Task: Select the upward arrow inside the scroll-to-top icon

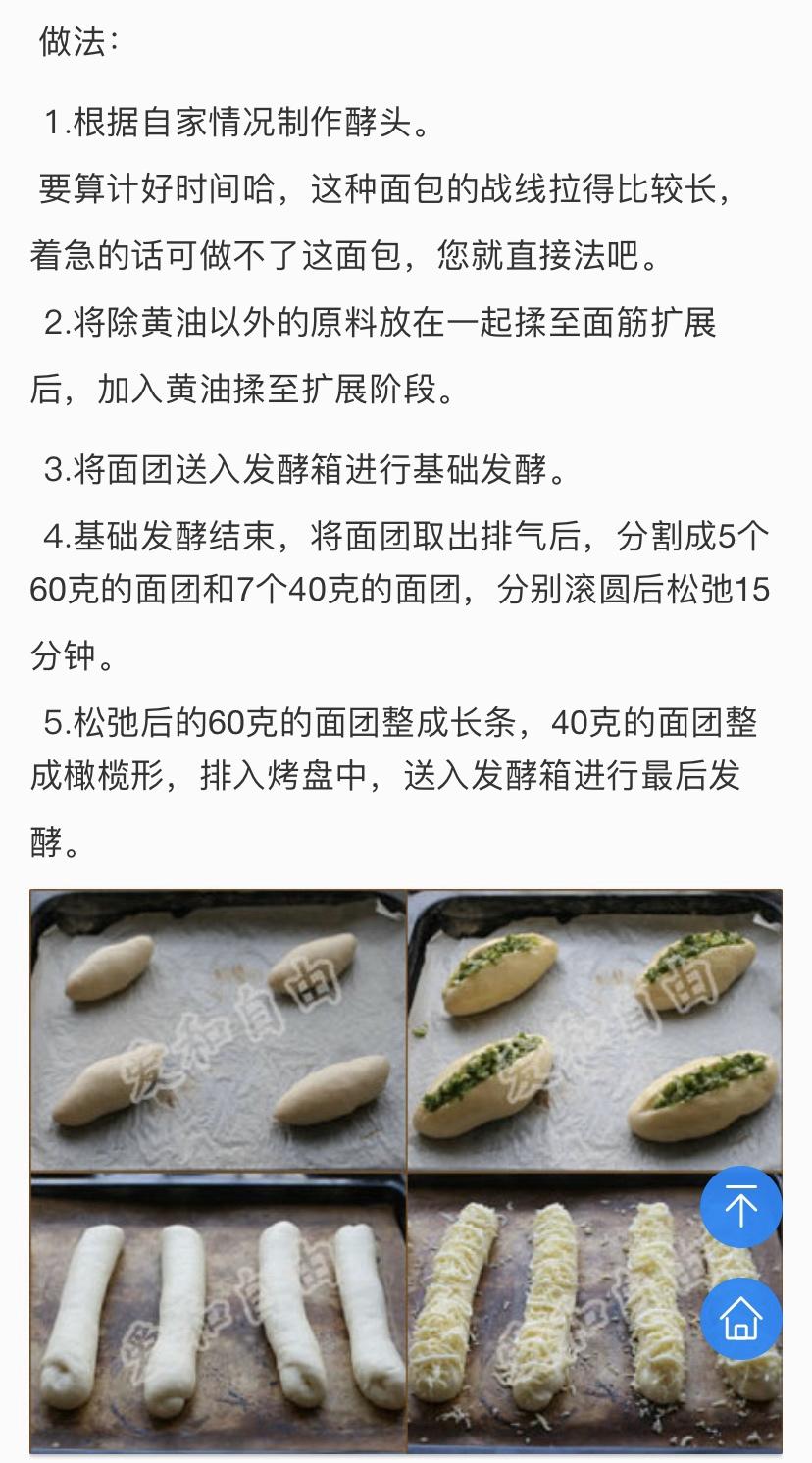Action: point(742,1207)
